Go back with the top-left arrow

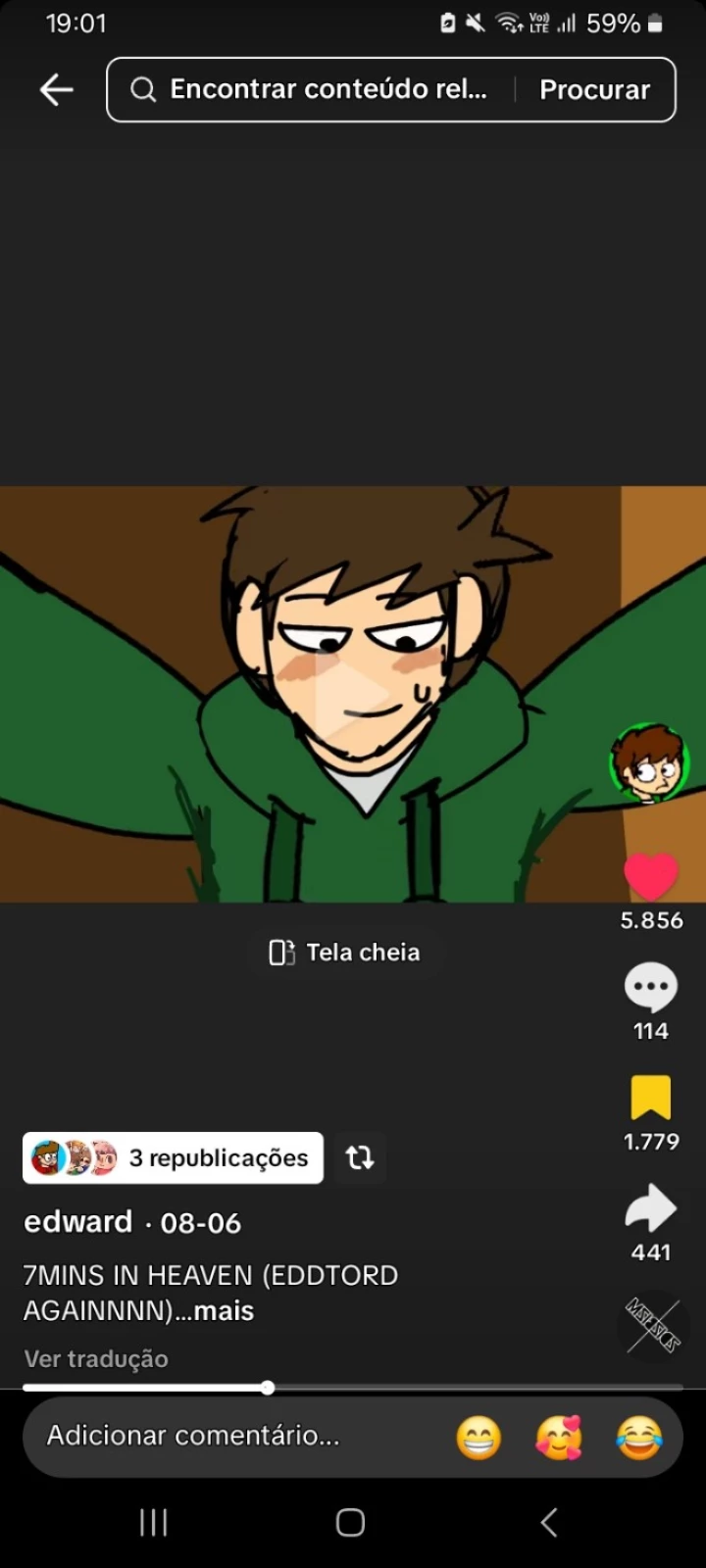[56, 89]
